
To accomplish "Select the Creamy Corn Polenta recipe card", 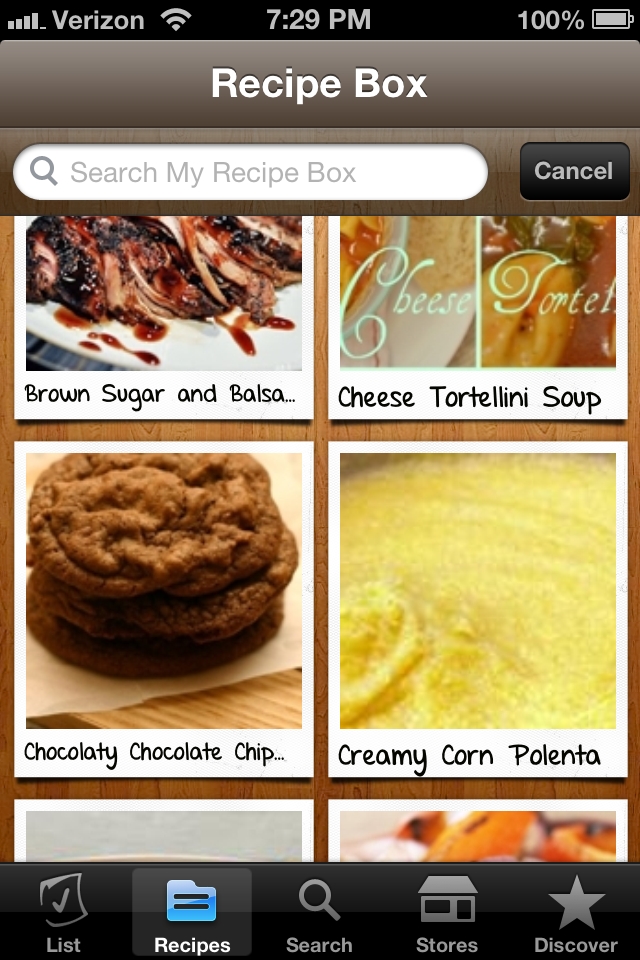I will pyautogui.click(x=477, y=608).
